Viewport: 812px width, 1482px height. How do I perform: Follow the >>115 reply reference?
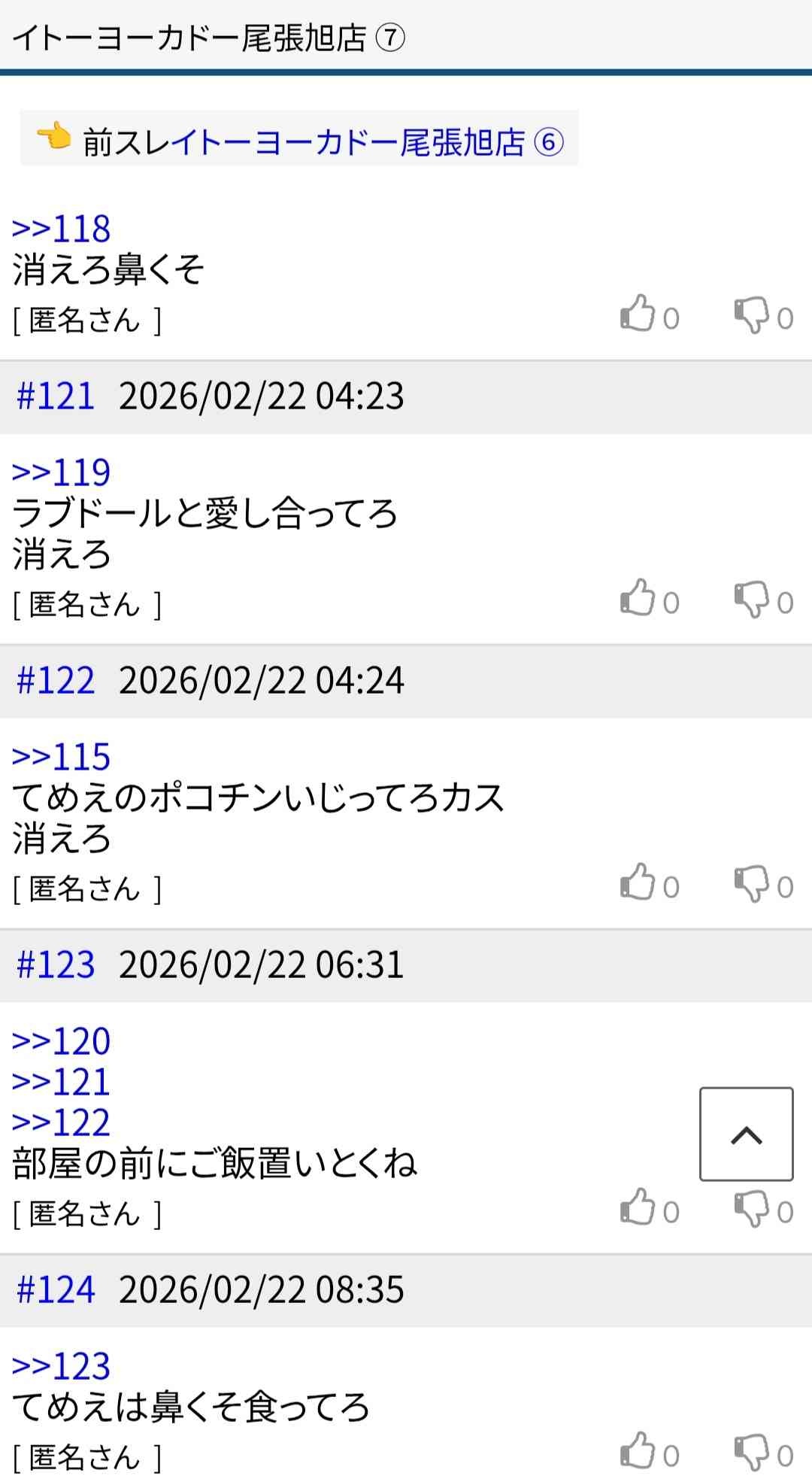click(x=62, y=757)
